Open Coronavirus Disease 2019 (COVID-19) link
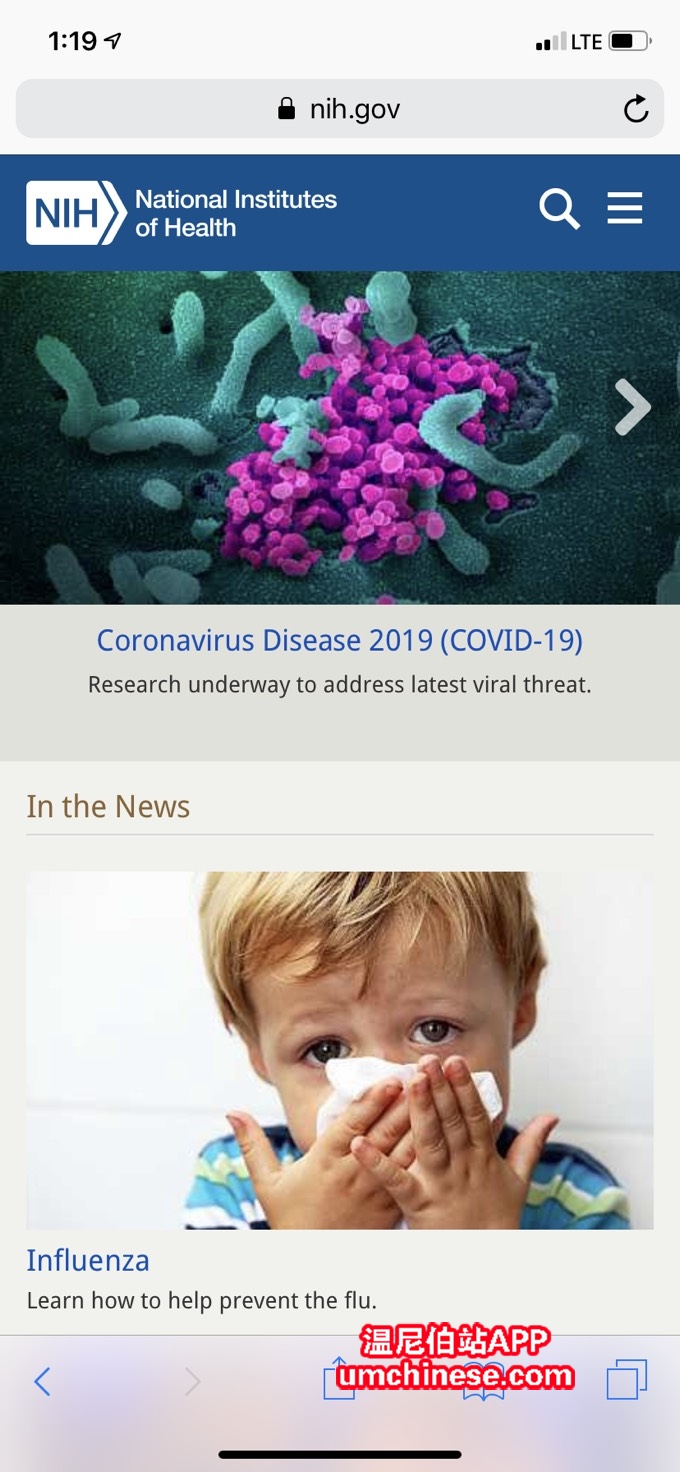Image resolution: width=680 pixels, height=1472 pixels. (x=339, y=640)
